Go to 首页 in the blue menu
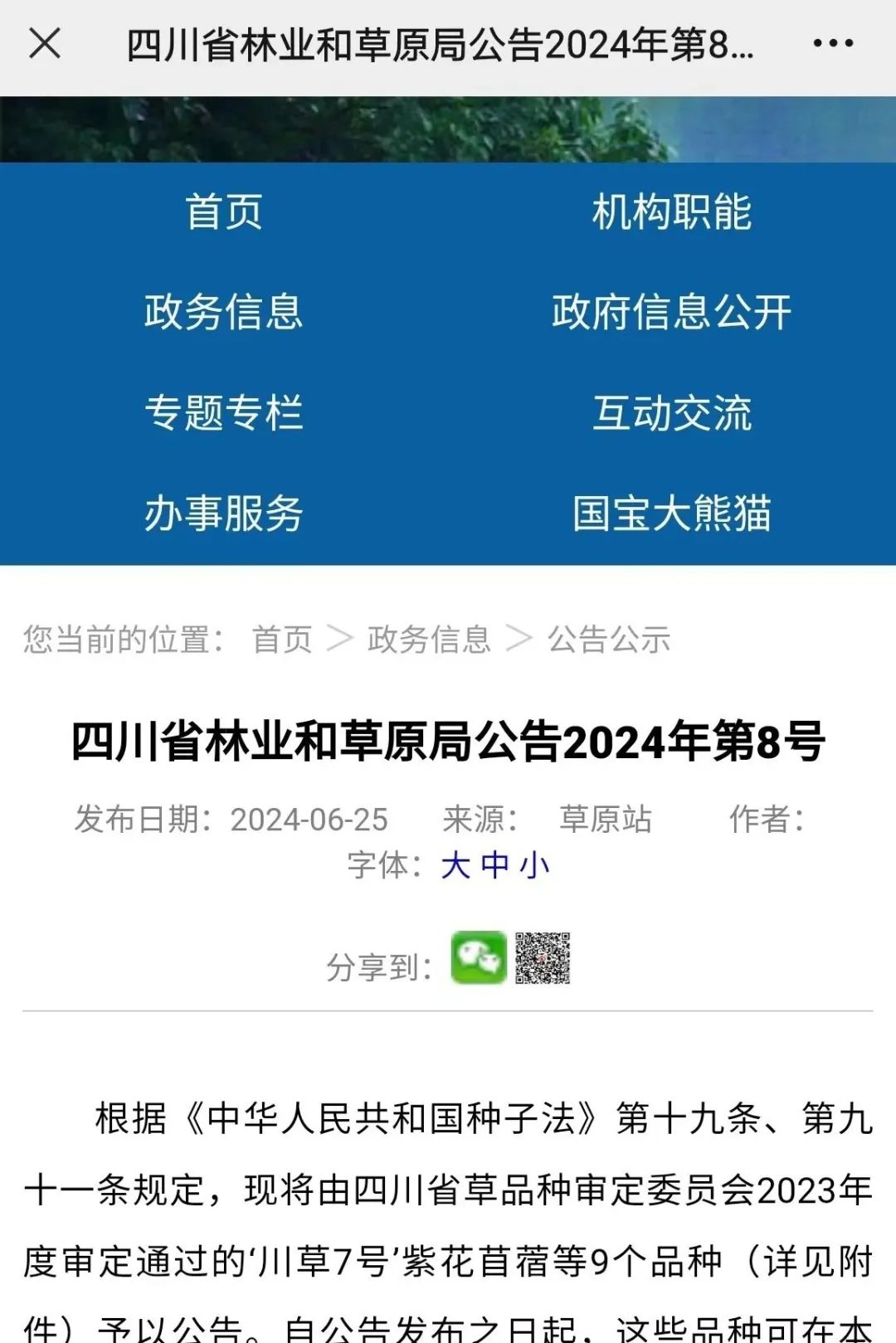The height and width of the screenshot is (1343, 896). pyautogui.click(x=224, y=212)
